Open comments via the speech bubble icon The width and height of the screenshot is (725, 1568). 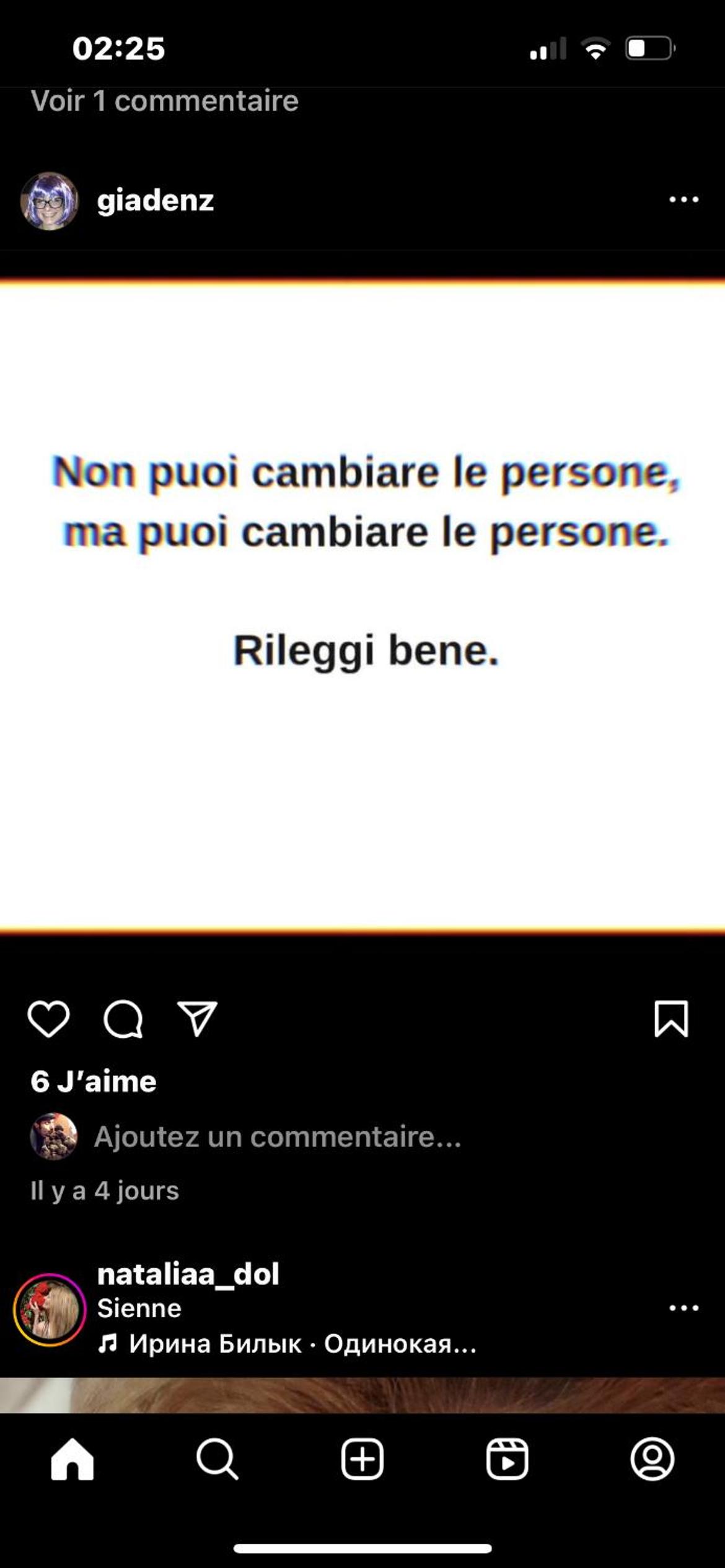(123, 1019)
